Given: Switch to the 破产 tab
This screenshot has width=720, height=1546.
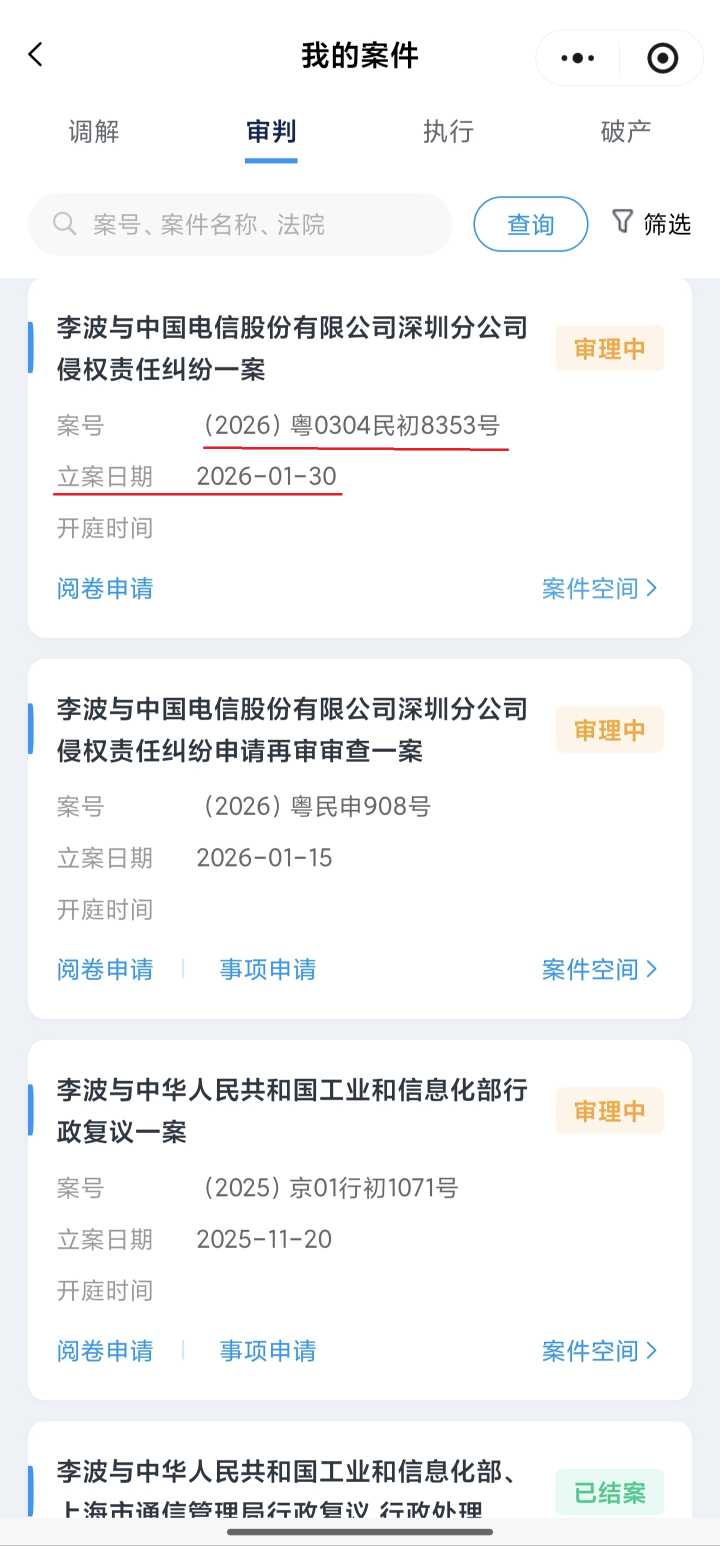Looking at the screenshot, I should click(626, 132).
